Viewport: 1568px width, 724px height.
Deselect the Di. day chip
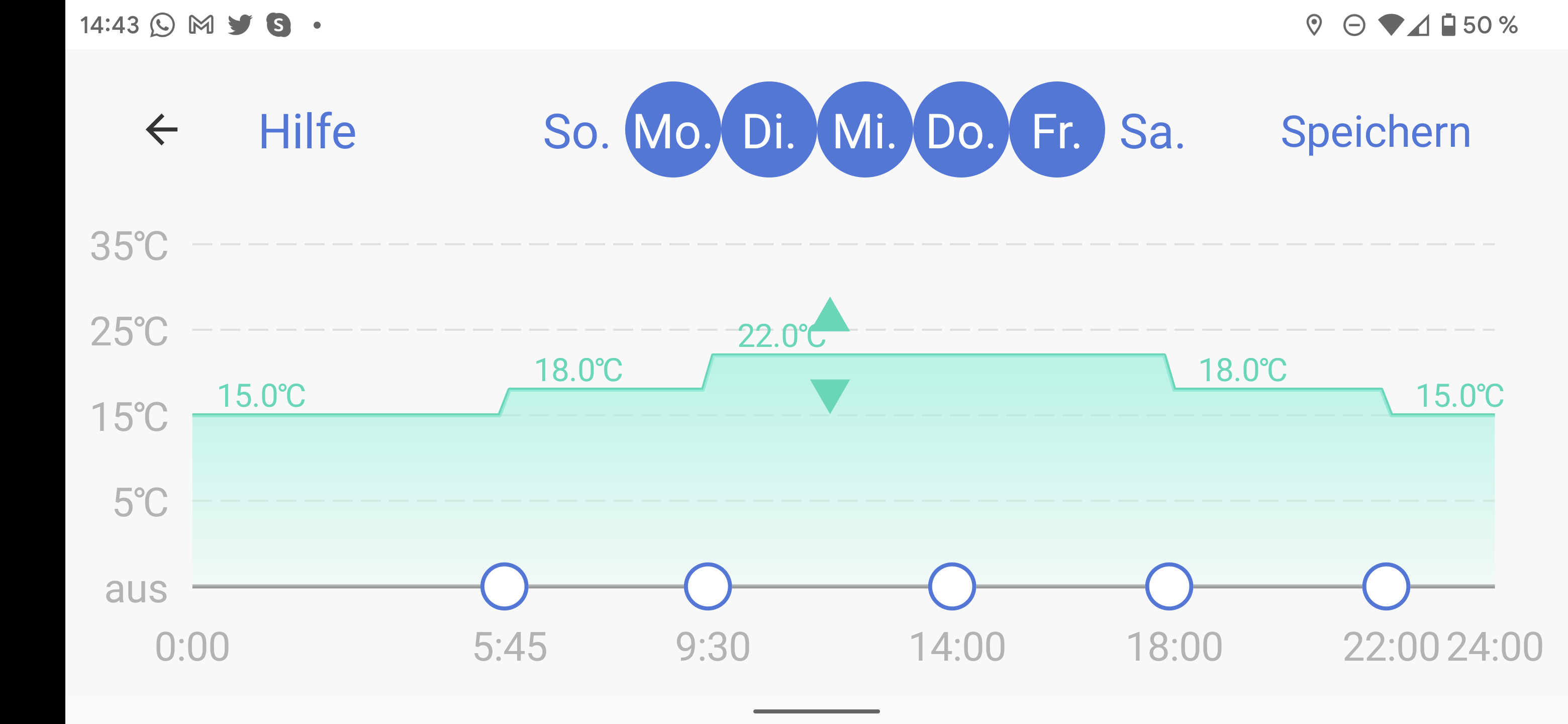[x=769, y=130]
